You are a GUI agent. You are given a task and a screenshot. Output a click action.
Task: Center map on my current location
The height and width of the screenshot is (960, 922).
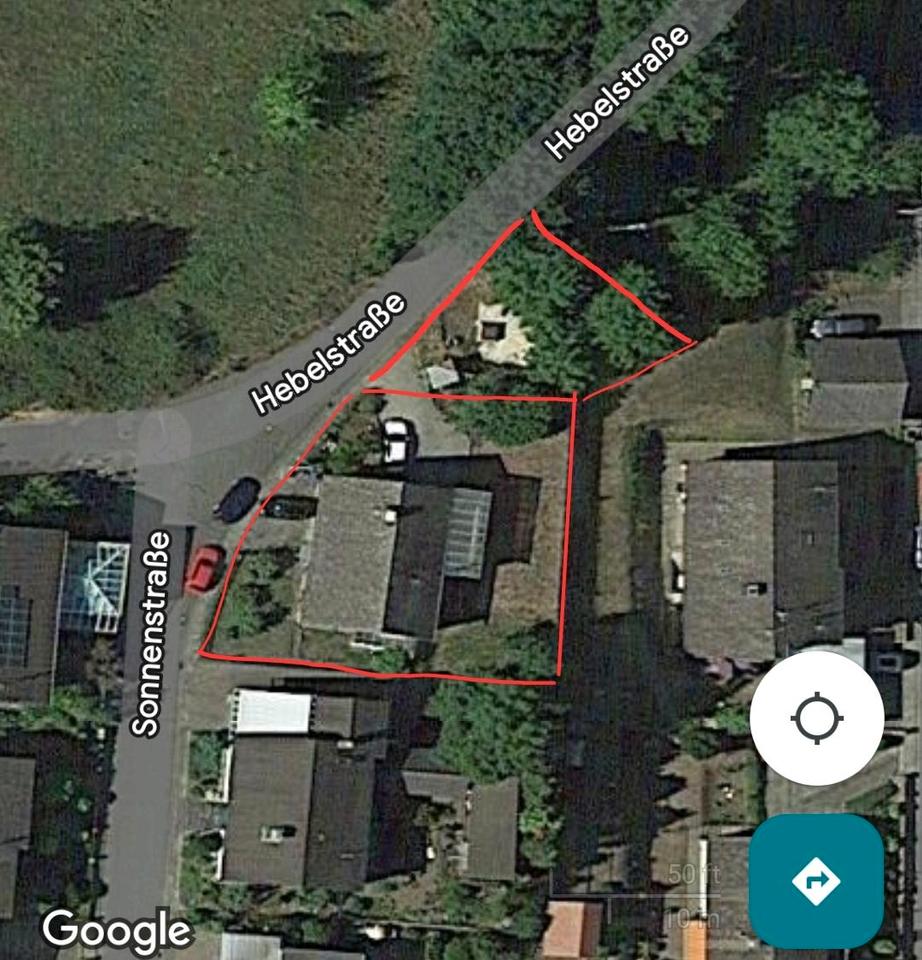[817, 718]
